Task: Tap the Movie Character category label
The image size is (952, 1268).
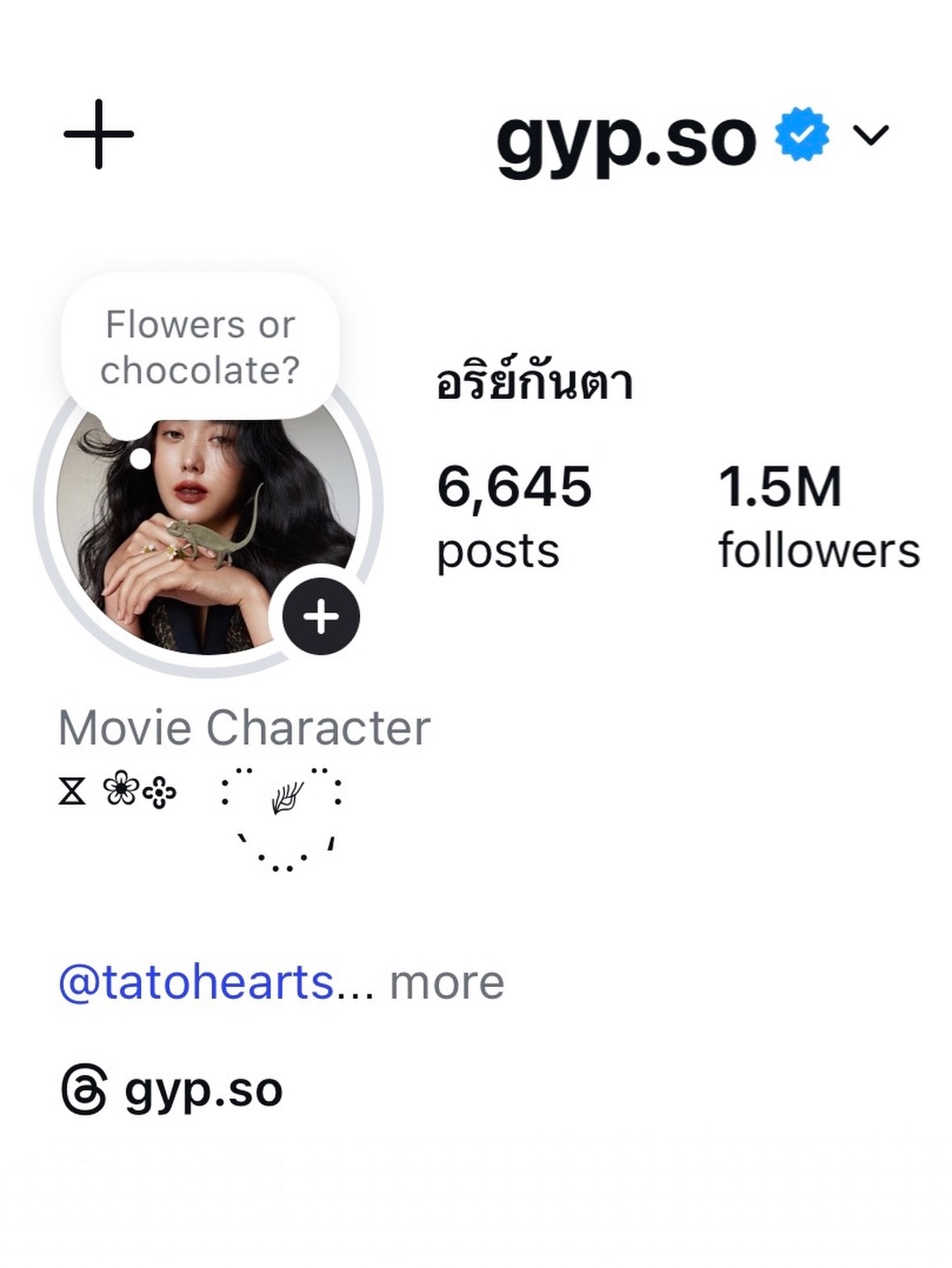Action: click(245, 728)
